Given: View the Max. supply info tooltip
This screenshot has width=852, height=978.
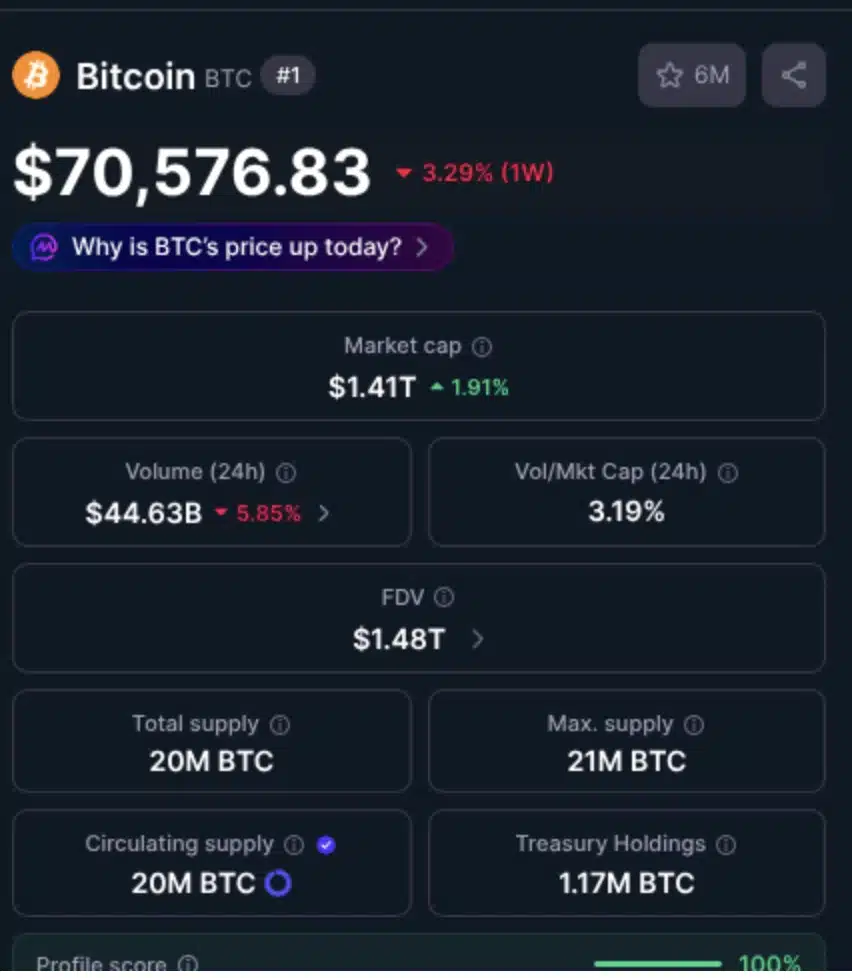Looking at the screenshot, I should [x=694, y=724].
